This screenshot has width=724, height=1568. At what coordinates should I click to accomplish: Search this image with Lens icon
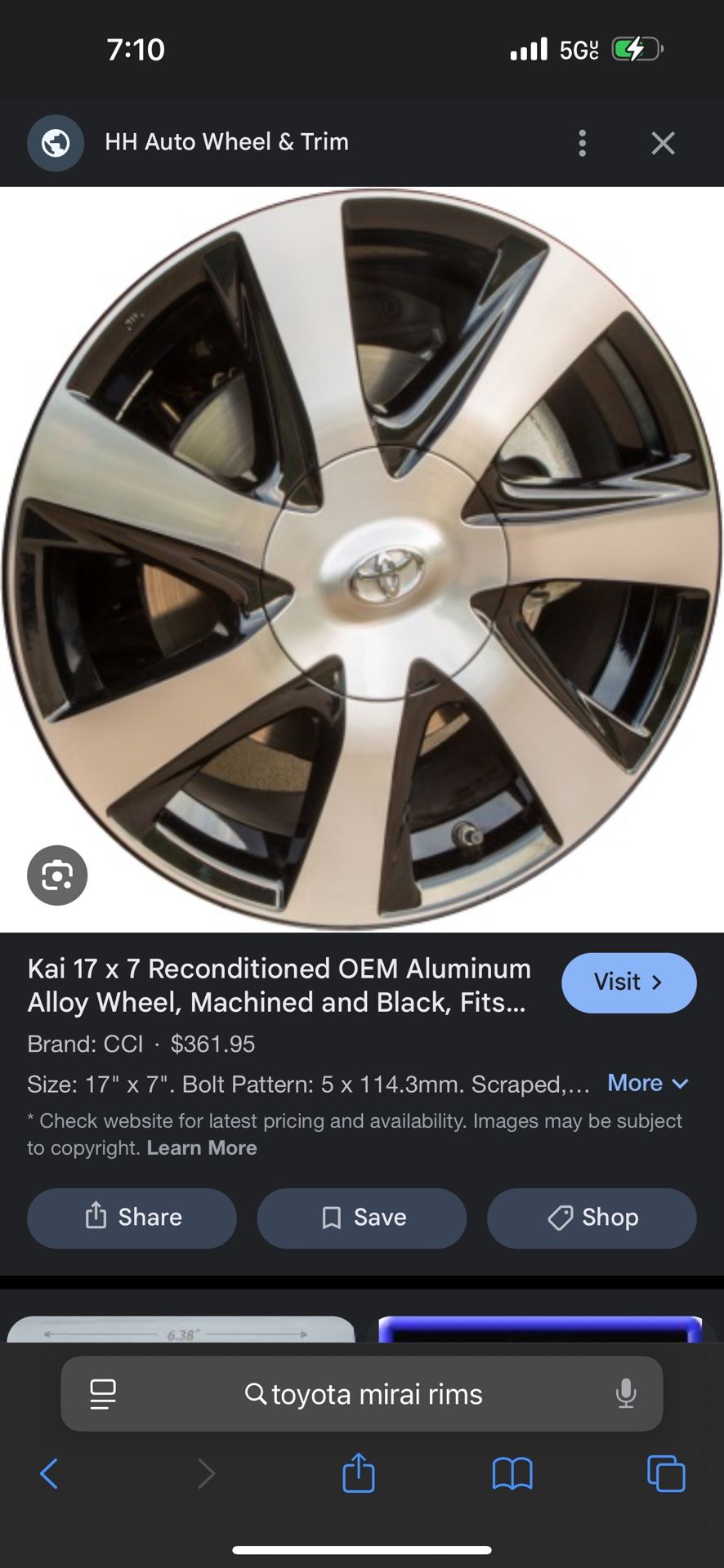coord(57,875)
